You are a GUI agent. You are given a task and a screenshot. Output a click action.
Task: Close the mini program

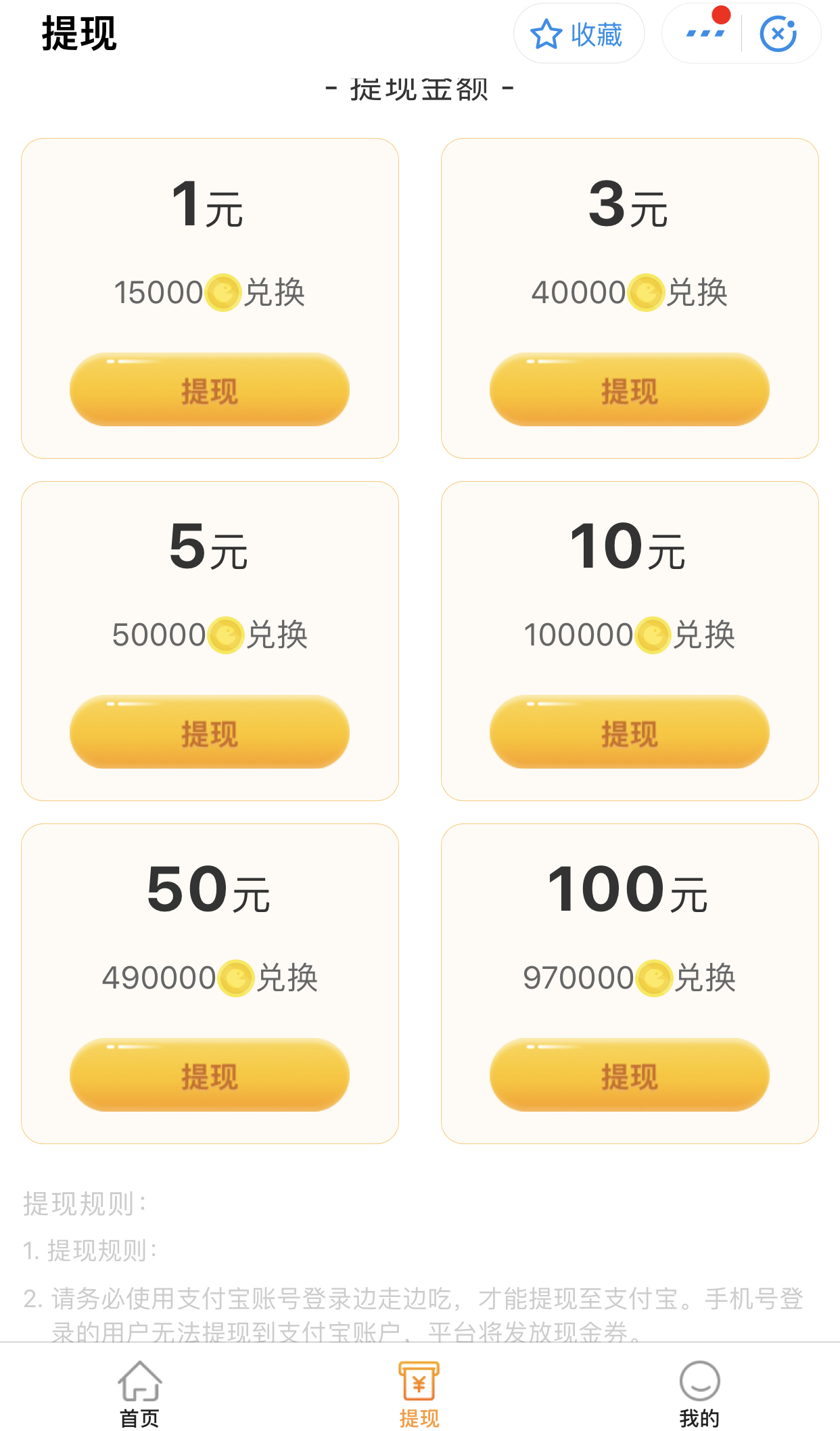pos(778,34)
